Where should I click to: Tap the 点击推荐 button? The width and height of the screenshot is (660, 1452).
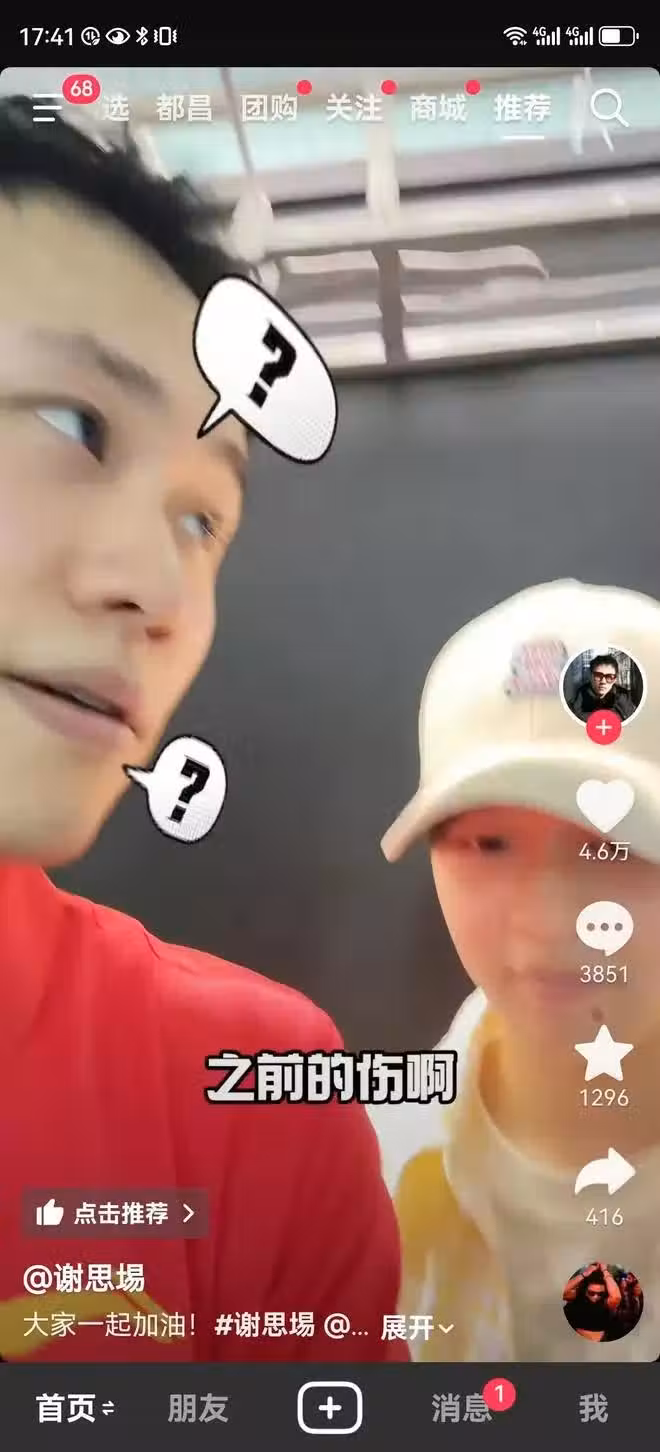(115, 1214)
